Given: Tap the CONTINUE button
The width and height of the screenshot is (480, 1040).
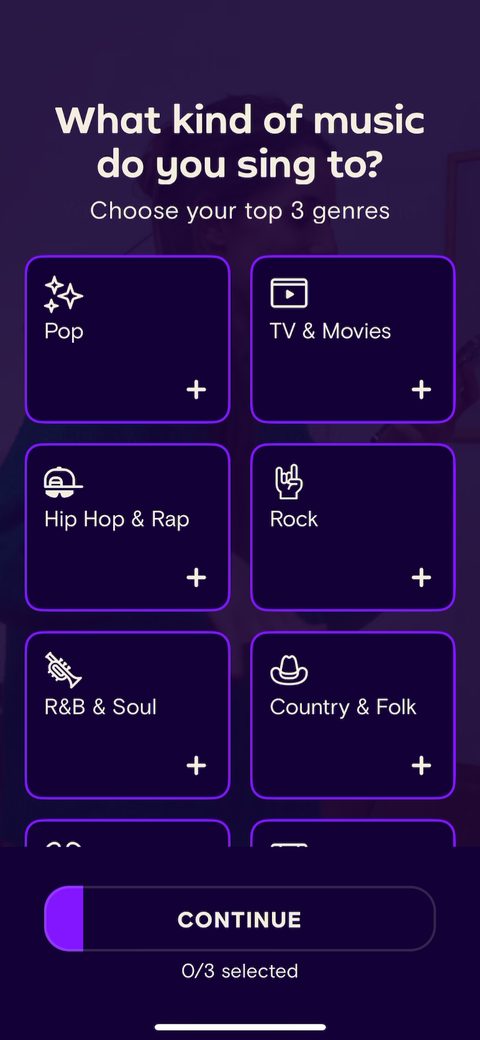Looking at the screenshot, I should click(240, 919).
